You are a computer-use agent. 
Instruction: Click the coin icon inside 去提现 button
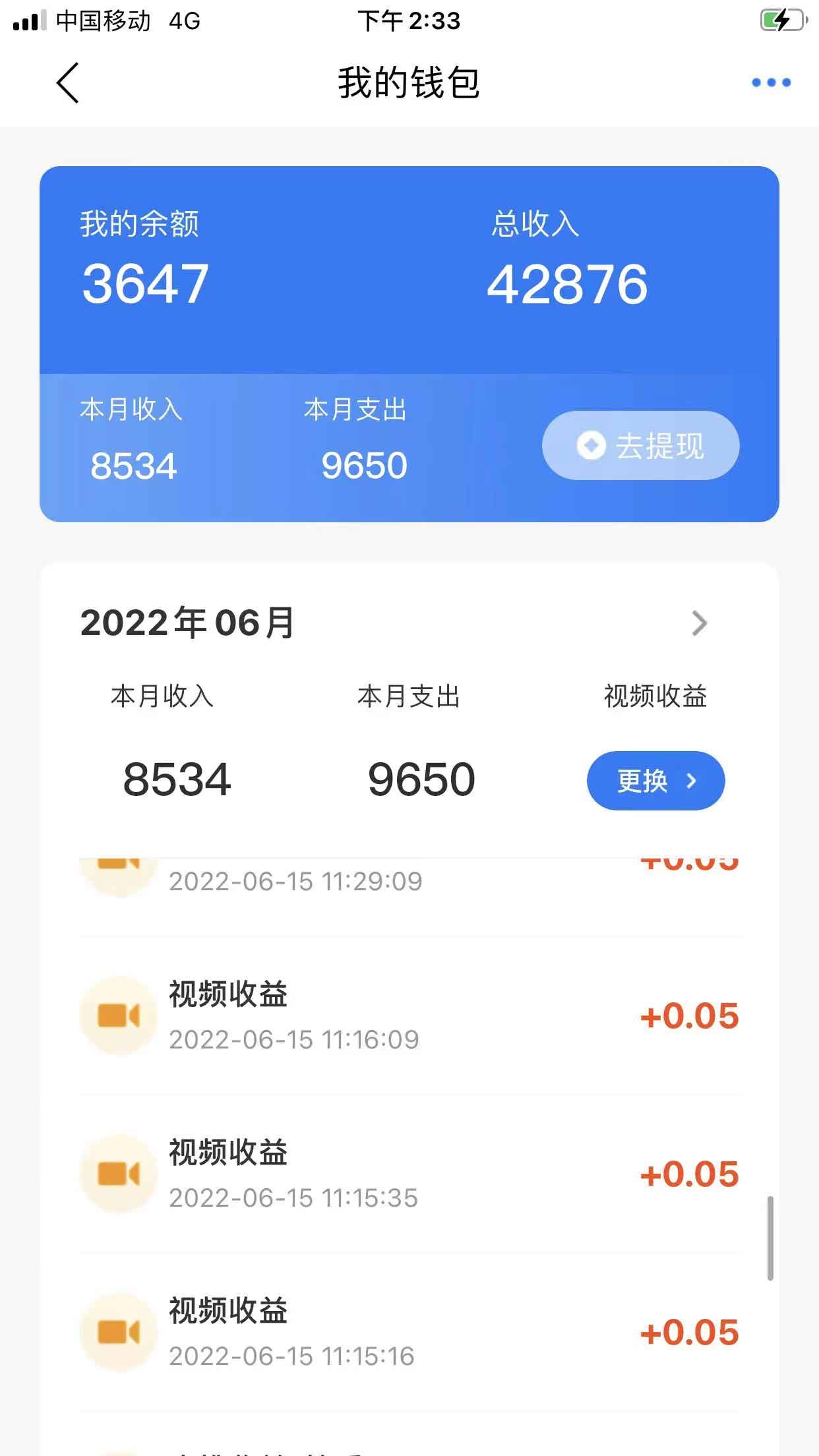coord(591,445)
